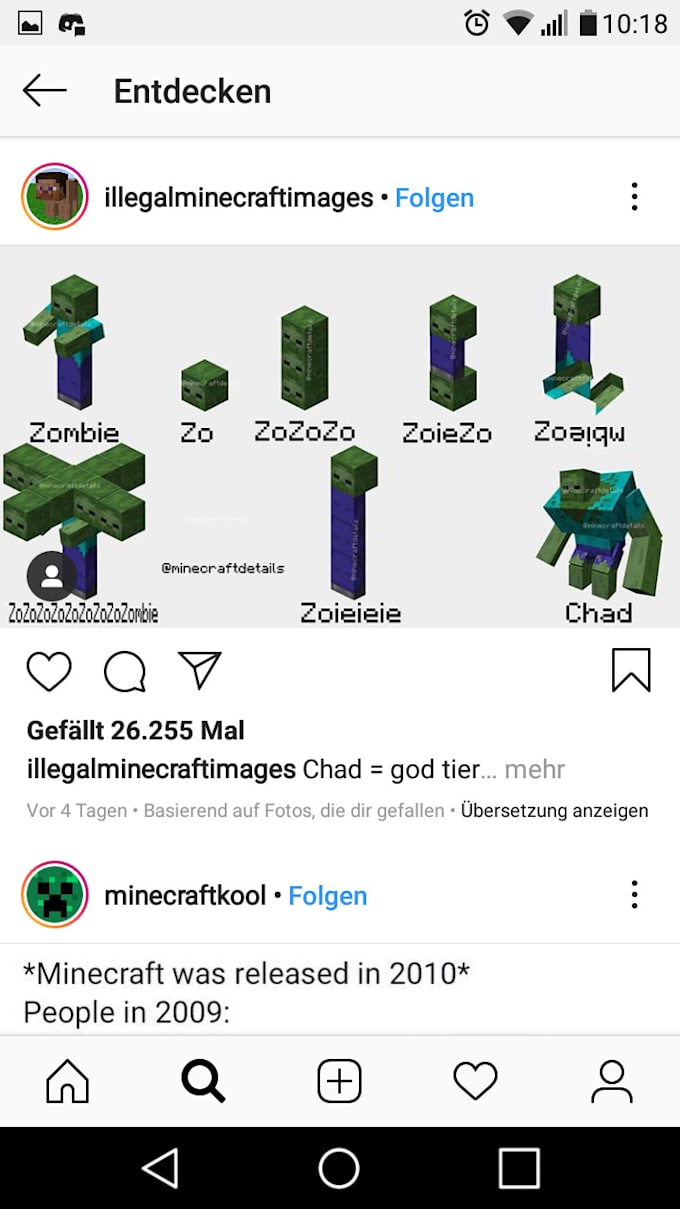The height and width of the screenshot is (1209, 680).
Task: Like the illegalminecraftimages zombie post
Action: click(49, 671)
